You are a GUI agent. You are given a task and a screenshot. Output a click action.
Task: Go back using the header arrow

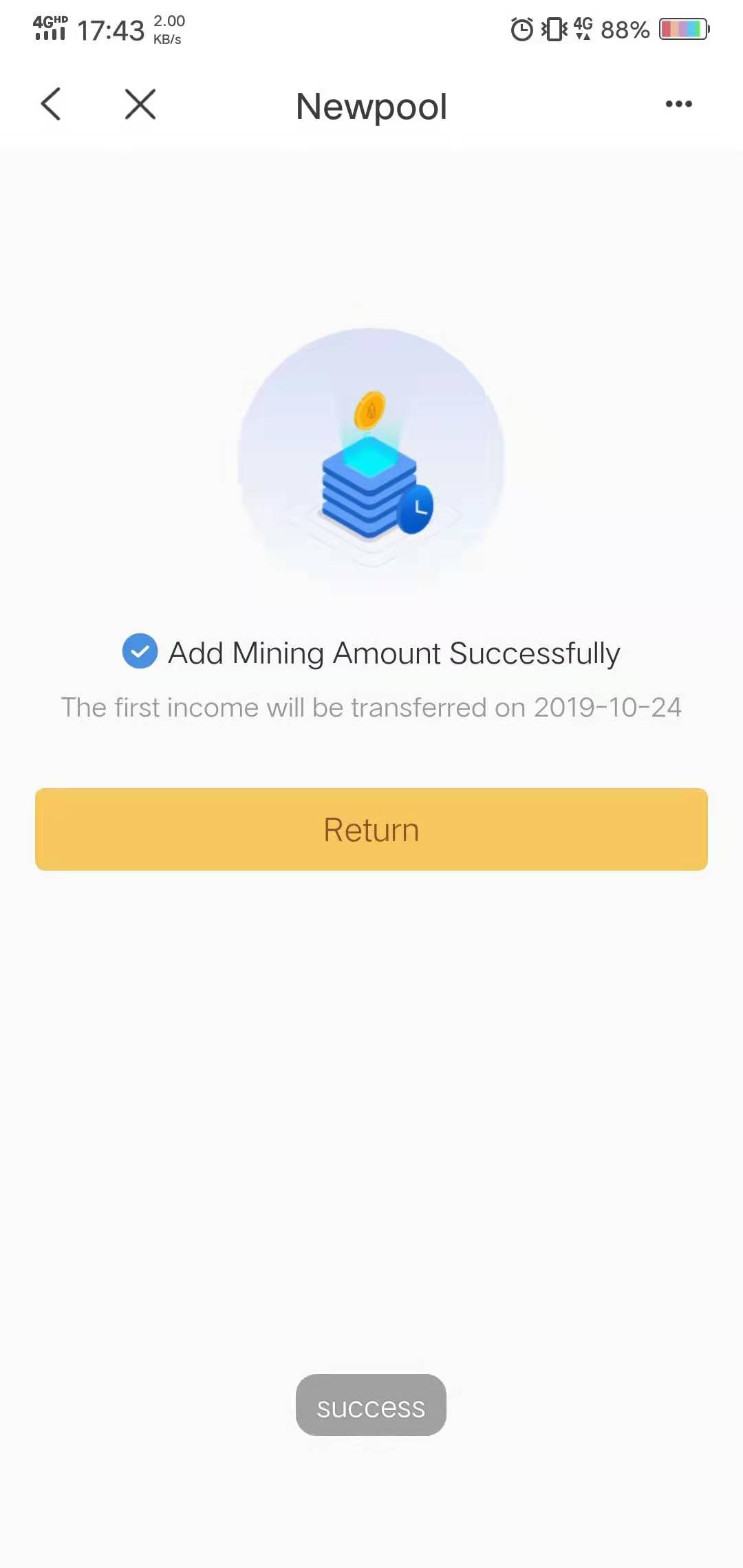[x=51, y=105]
